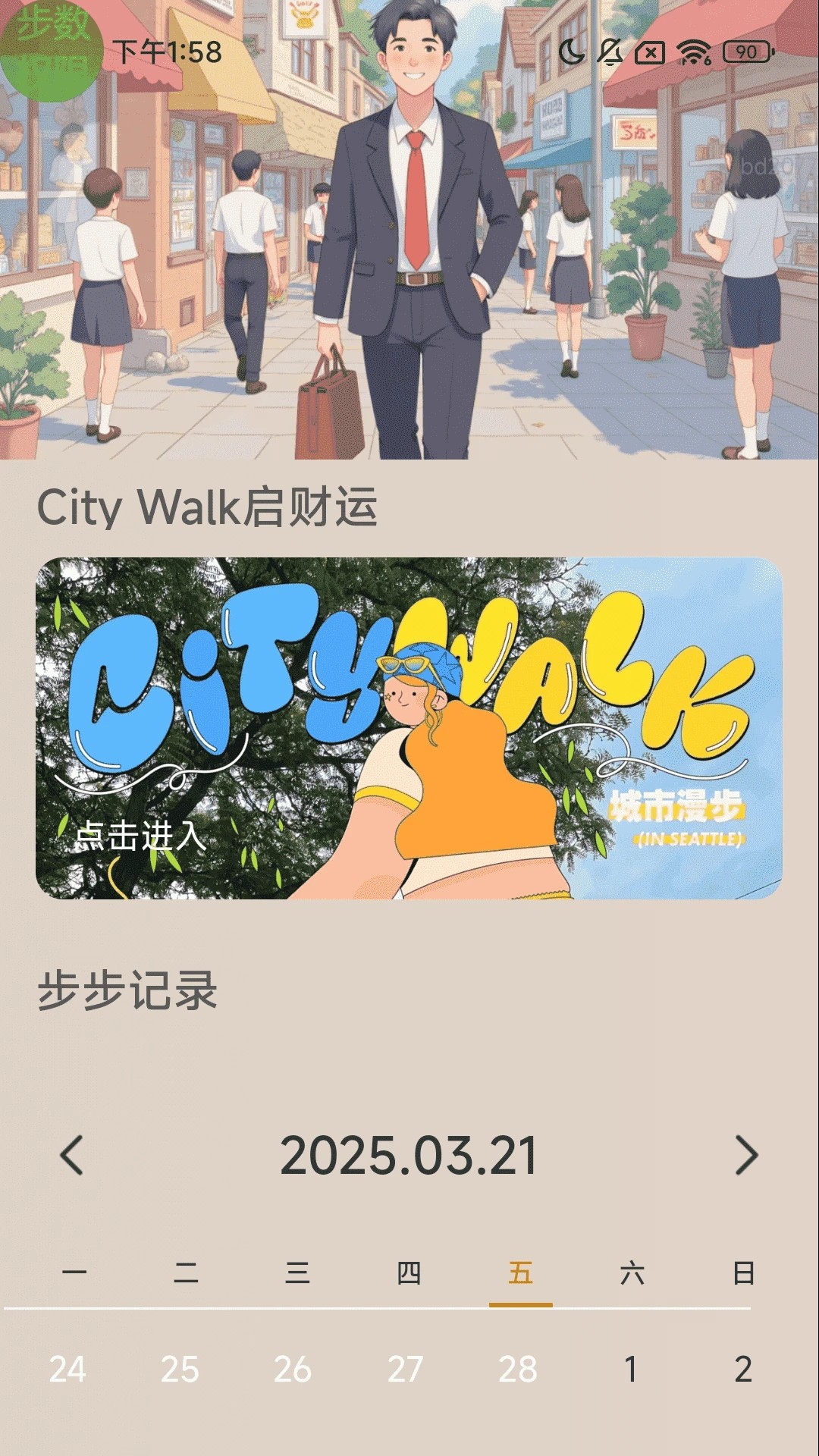Viewport: 819px width, 1456px height.
Task: Tap the muted notification bell icon
Action: pyautogui.click(x=611, y=53)
